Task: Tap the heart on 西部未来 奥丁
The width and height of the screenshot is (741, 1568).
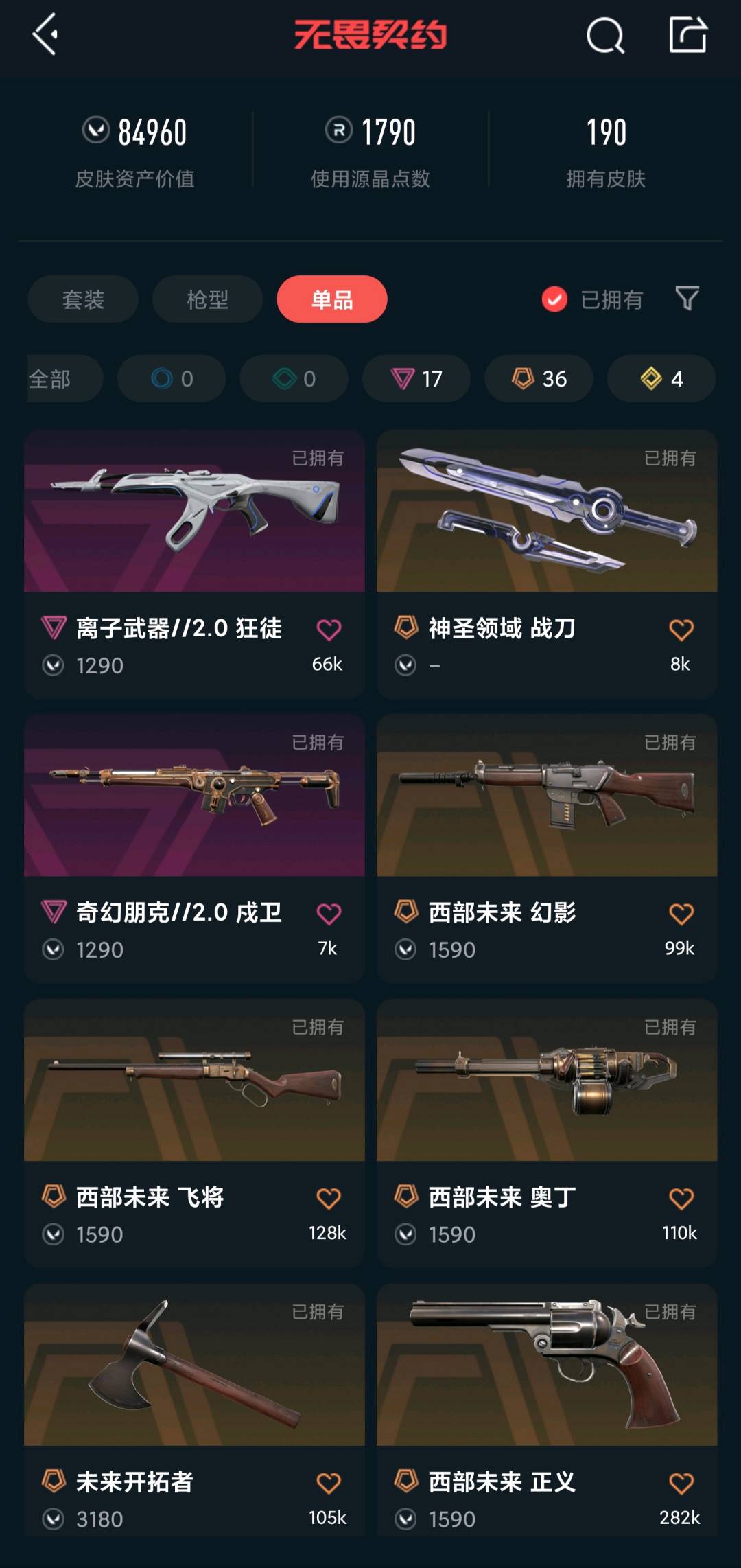Action: [681, 1199]
